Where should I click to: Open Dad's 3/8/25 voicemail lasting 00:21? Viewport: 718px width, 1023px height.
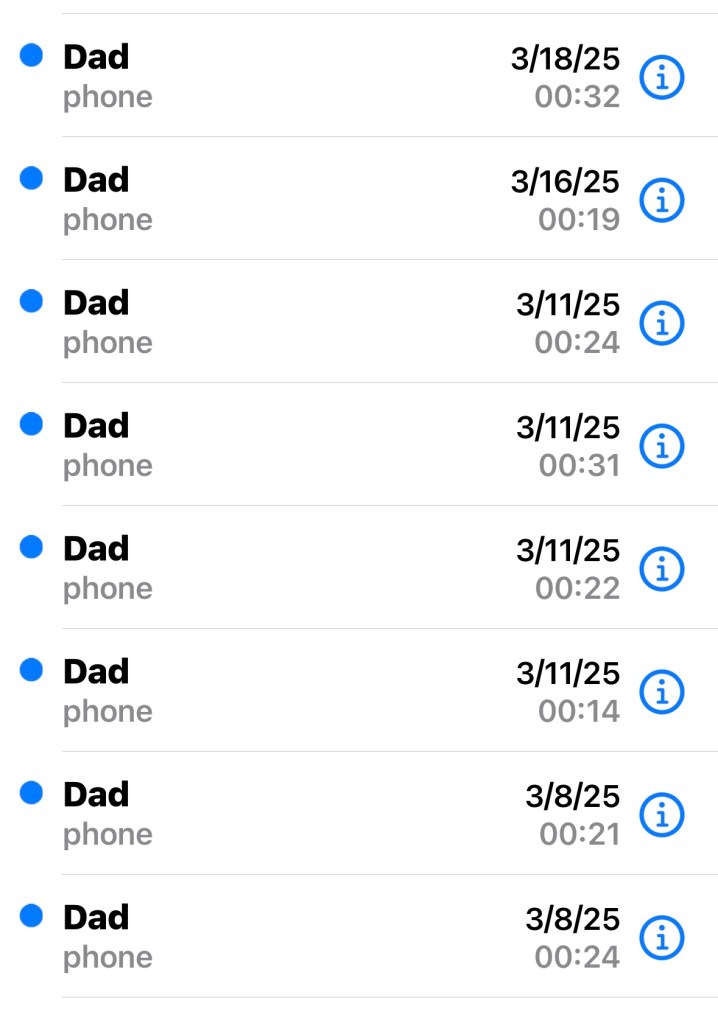(x=300, y=814)
